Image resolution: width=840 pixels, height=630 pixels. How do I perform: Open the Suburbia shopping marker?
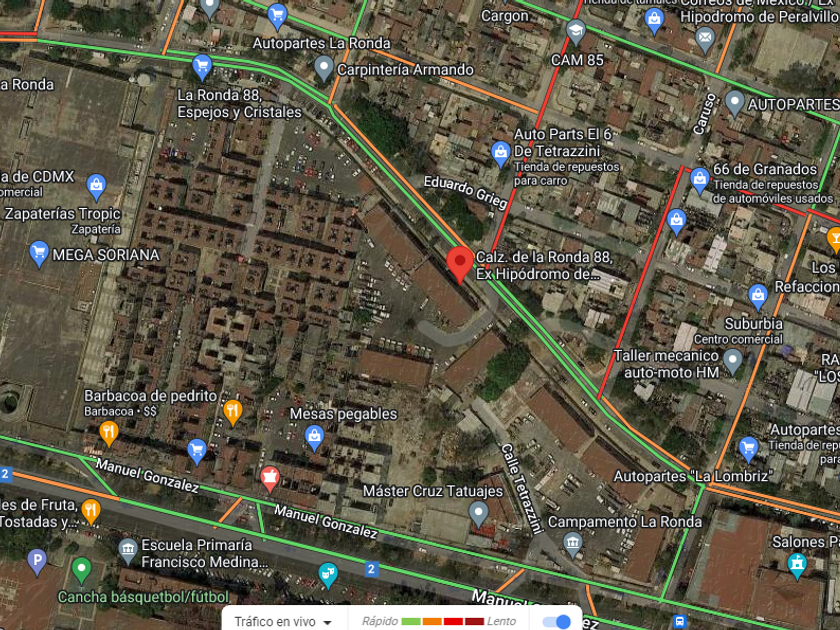tap(758, 296)
